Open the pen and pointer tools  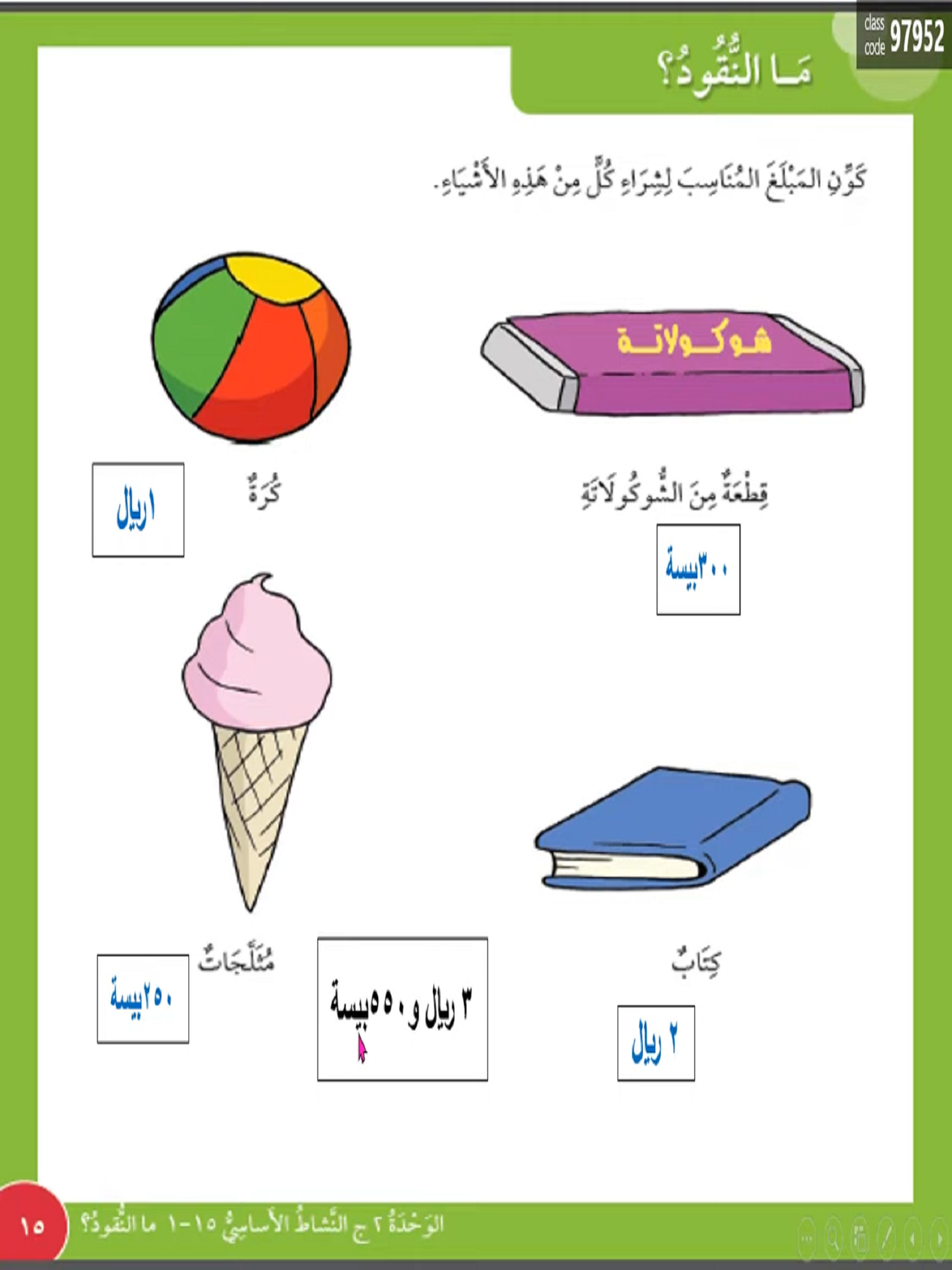tap(886, 1238)
